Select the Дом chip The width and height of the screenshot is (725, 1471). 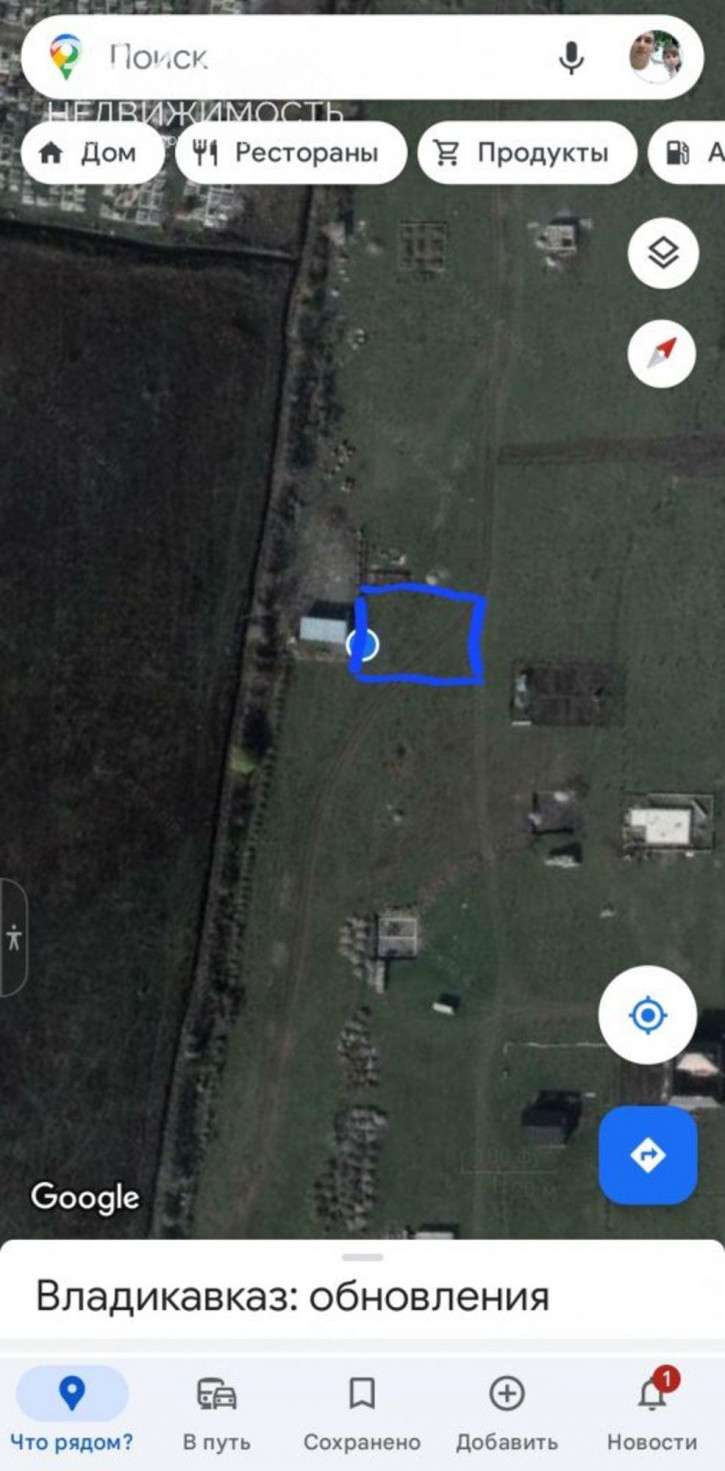coord(92,153)
